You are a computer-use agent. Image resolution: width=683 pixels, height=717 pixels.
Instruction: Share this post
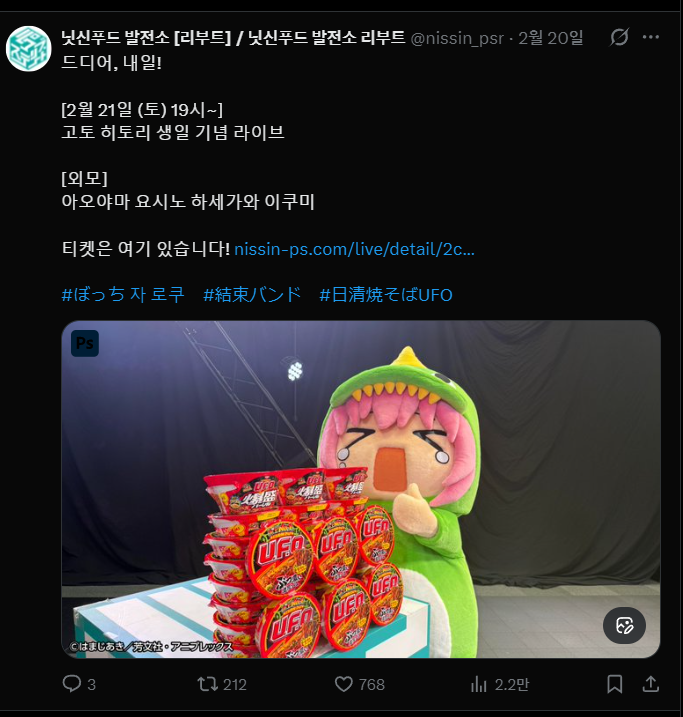(x=650, y=685)
